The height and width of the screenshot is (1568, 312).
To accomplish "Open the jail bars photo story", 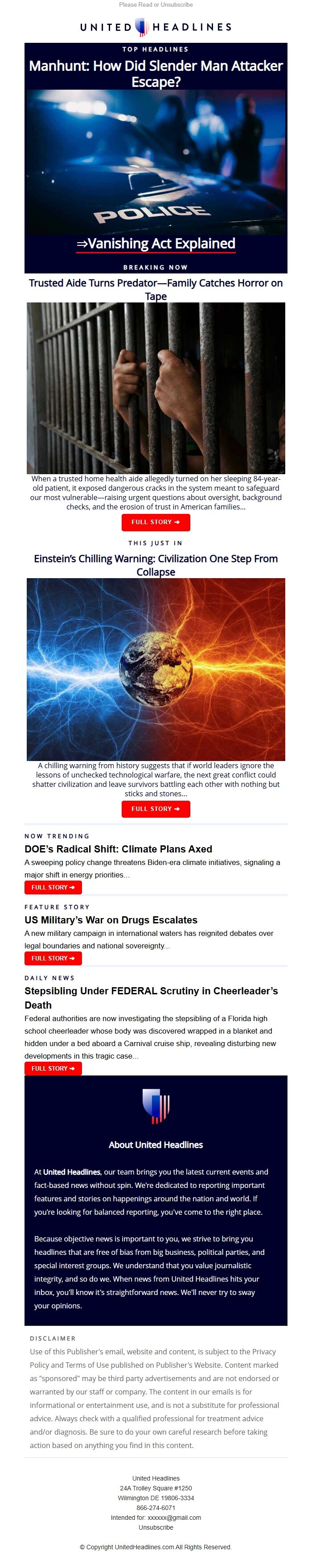I will 156,388.
